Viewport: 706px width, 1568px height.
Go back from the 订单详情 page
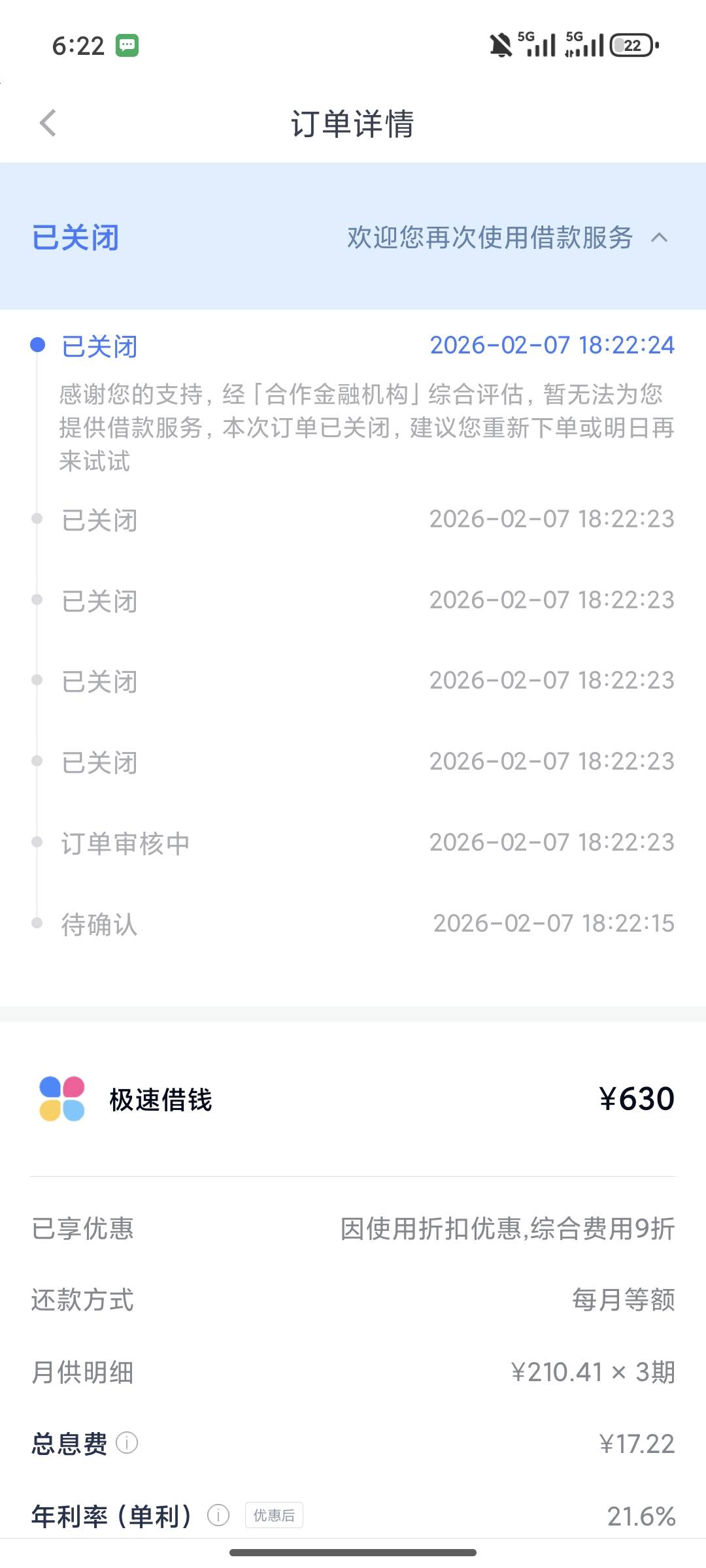(48, 123)
